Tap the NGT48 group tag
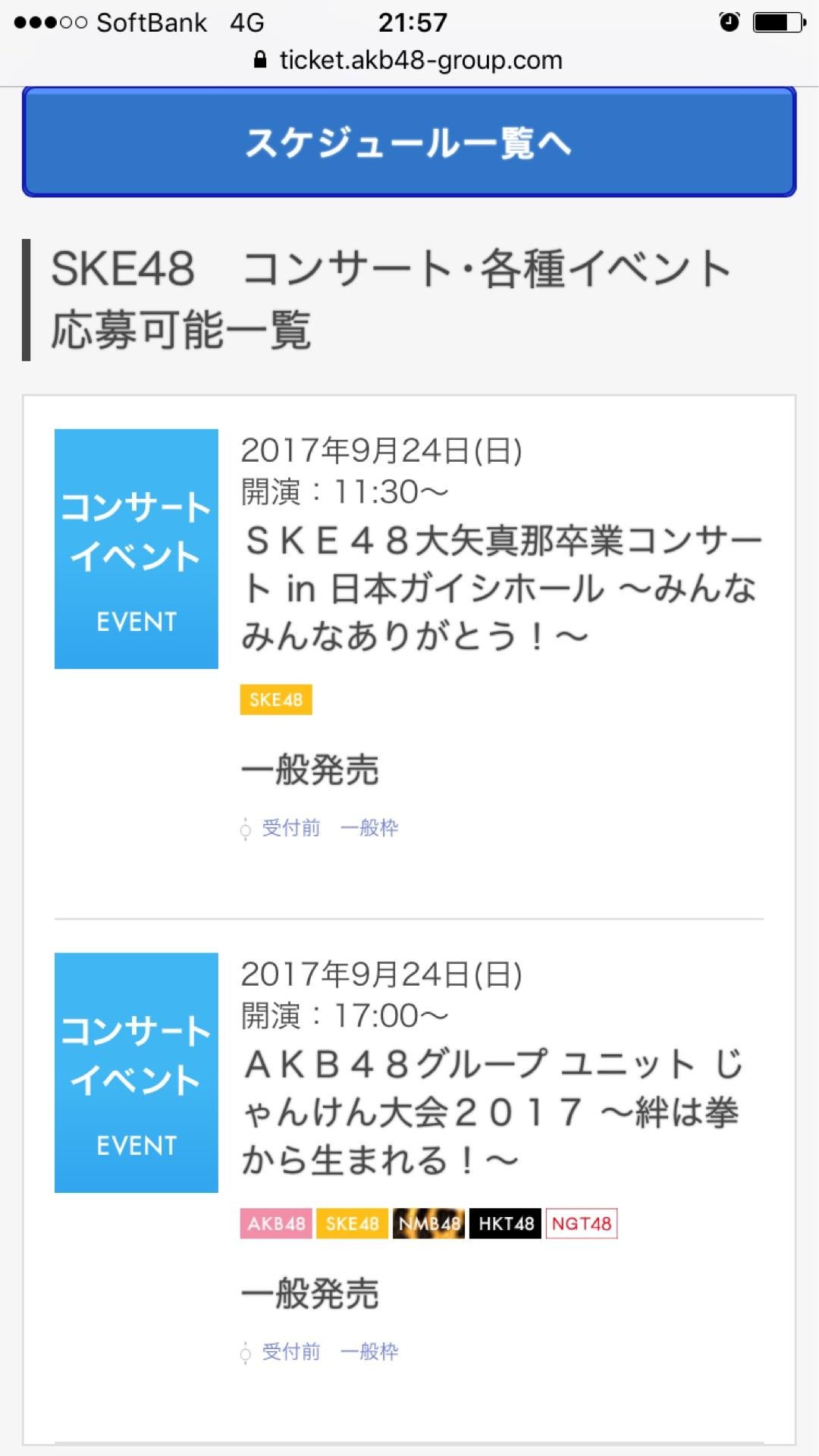The height and width of the screenshot is (1456, 819). pyautogui.click(x=581, y=1222)
